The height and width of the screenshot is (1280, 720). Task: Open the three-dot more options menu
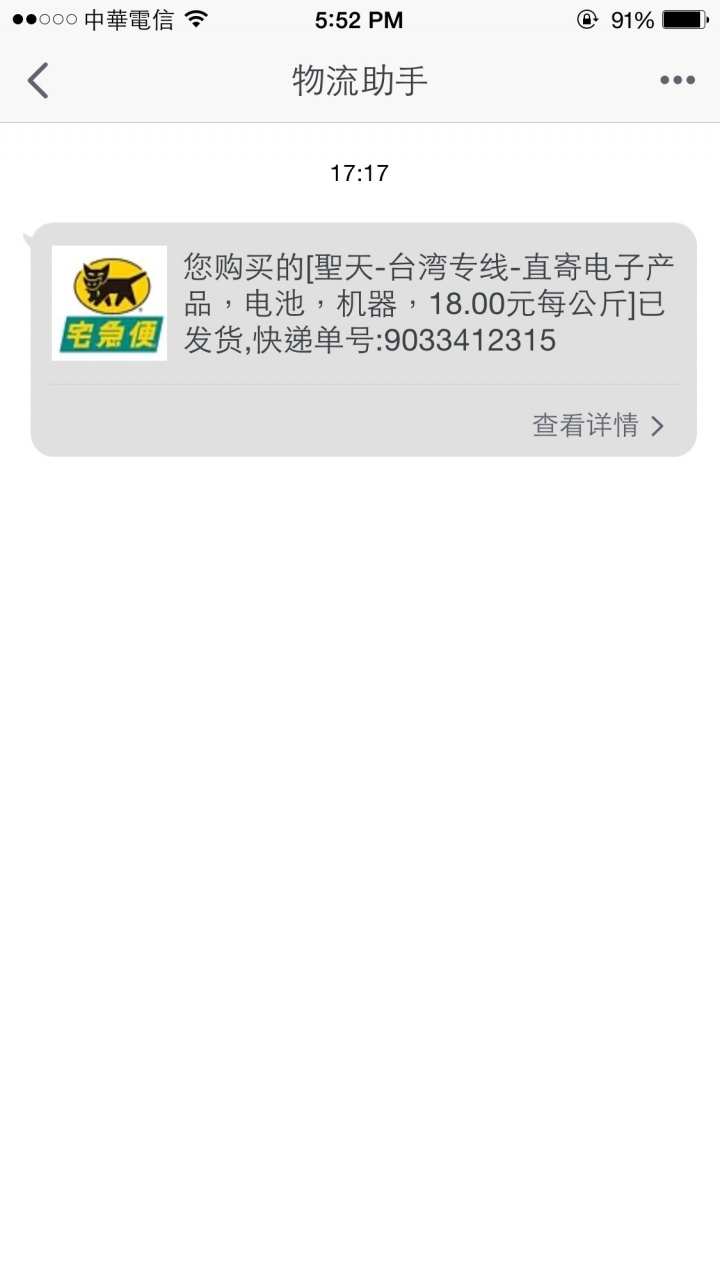(677, 80)
